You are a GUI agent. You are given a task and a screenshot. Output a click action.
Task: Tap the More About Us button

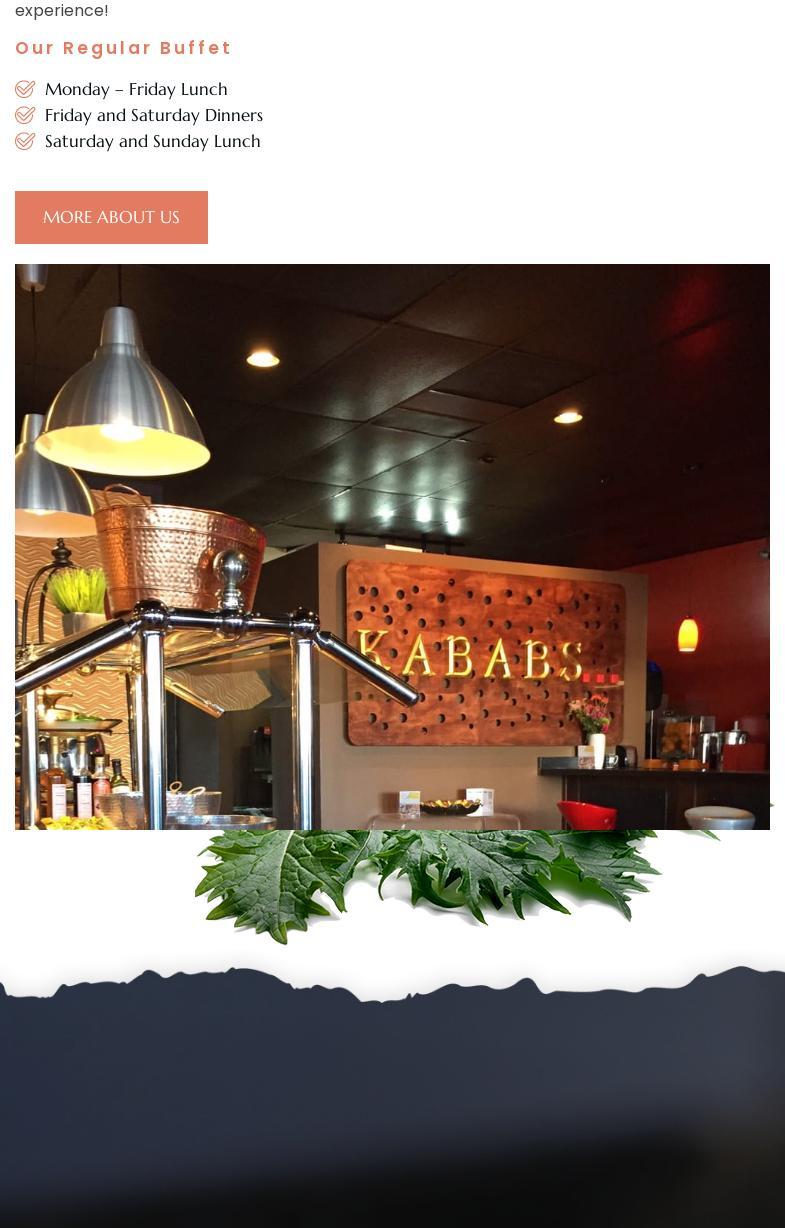pyautogui.click(x=111, y=217)
